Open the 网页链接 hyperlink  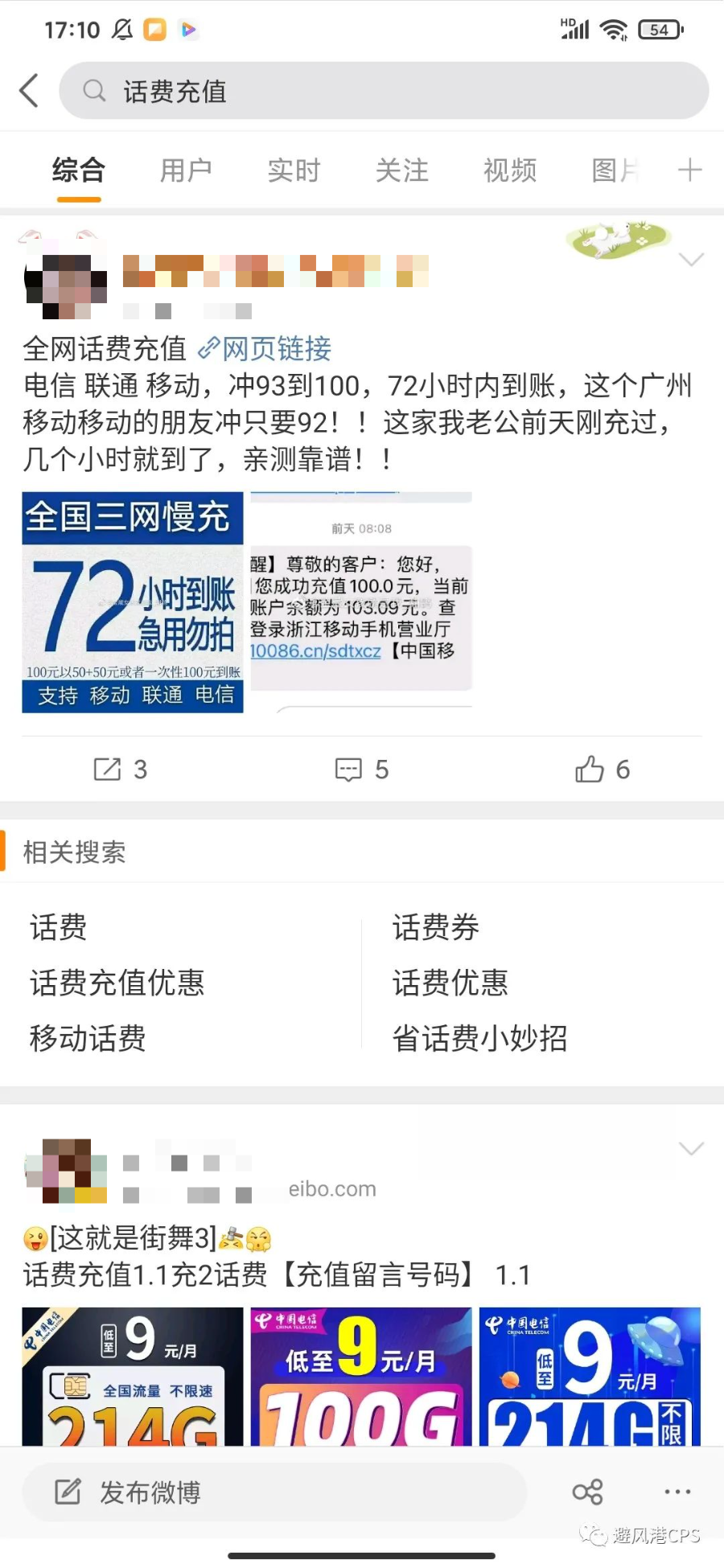pos(266,348)
